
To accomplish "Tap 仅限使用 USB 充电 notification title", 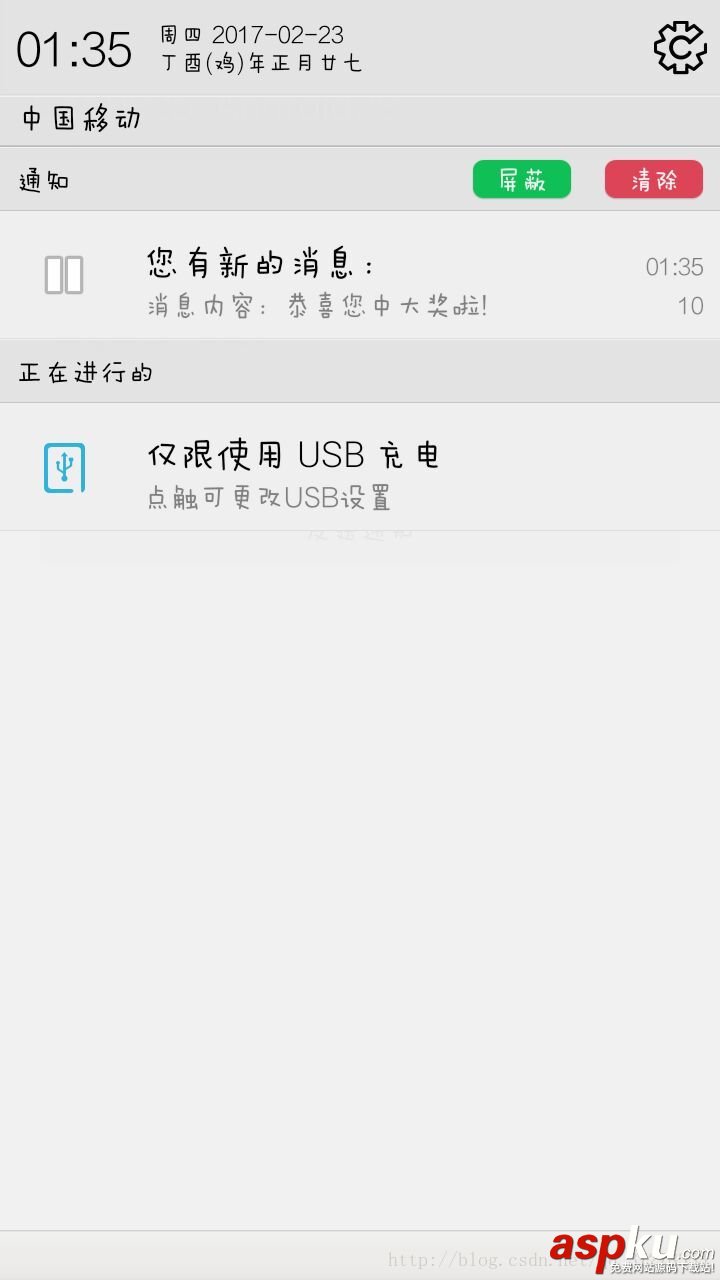I will click(290, 455).
